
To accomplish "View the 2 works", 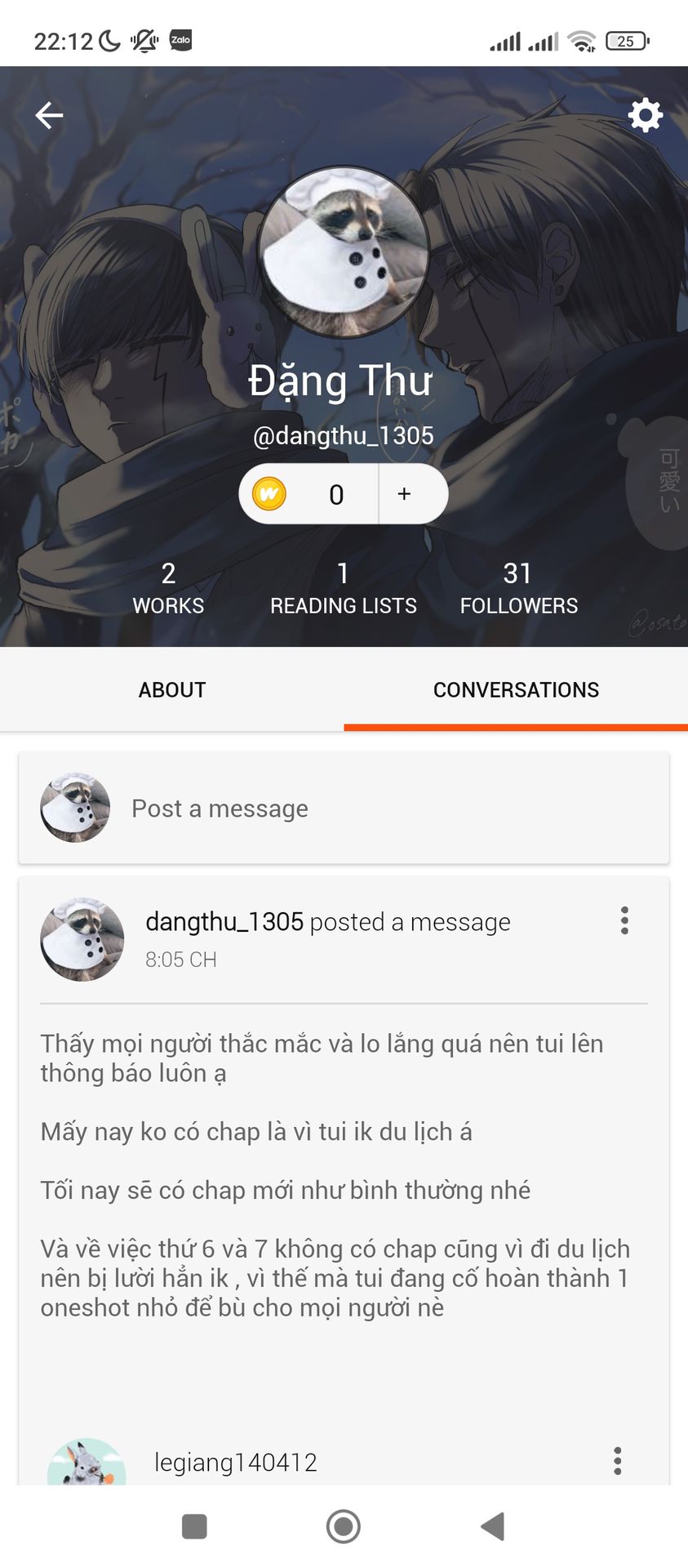I will pos(168,587).
